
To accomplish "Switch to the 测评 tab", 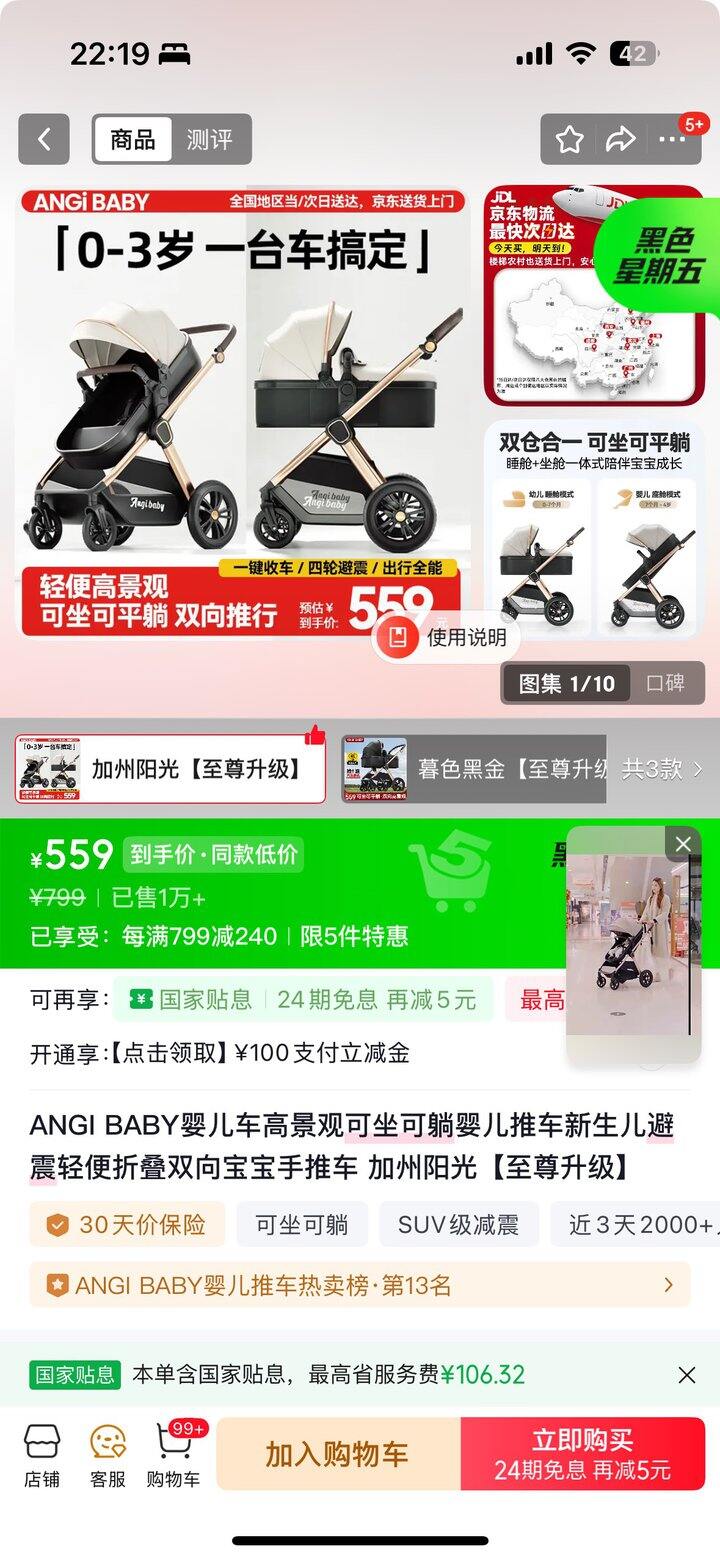I will [x=209, y=140].
